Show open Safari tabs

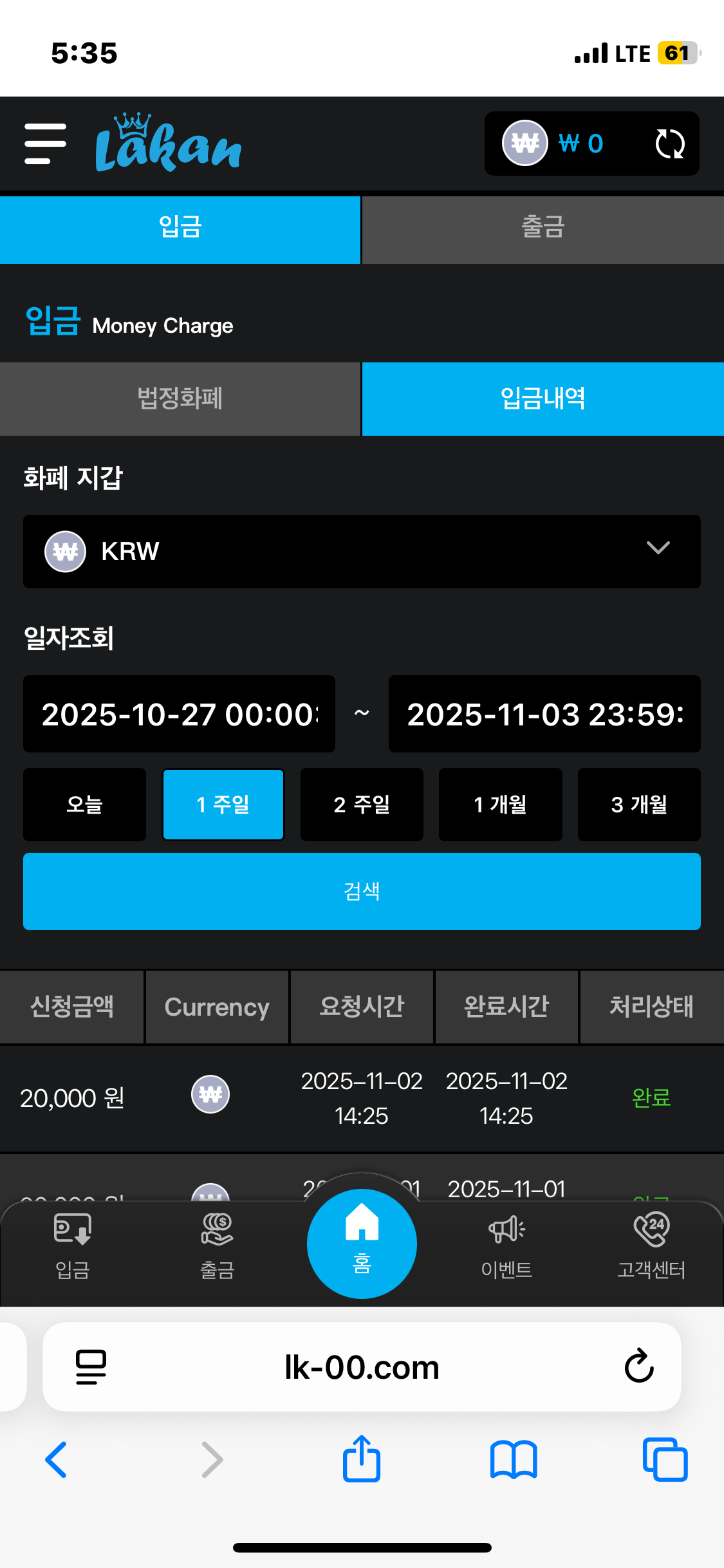tap(665, 1459)
